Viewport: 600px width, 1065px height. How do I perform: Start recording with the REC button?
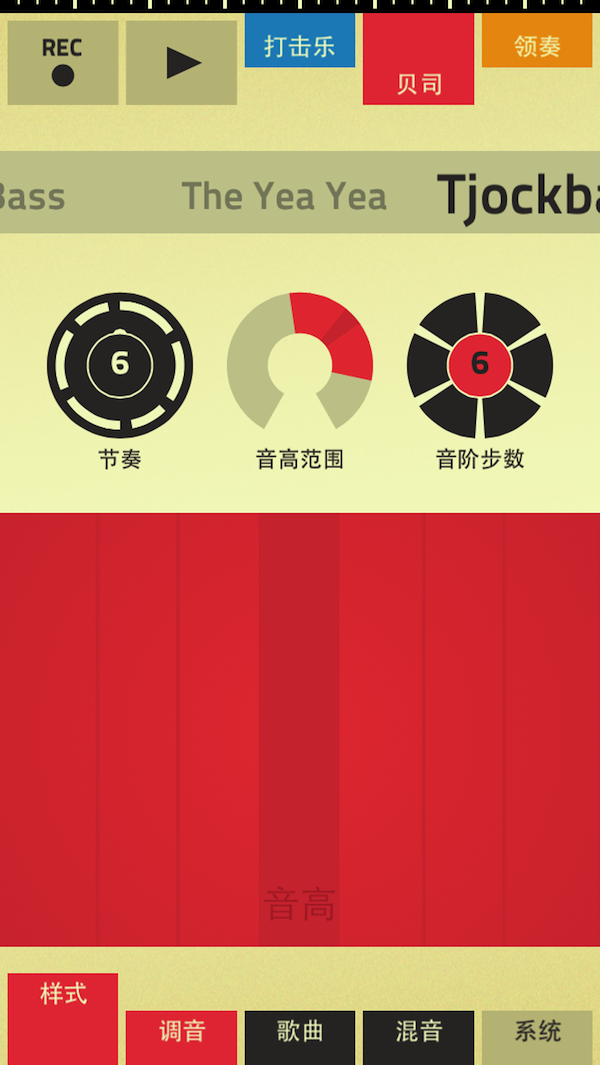[x=62, y=62]
